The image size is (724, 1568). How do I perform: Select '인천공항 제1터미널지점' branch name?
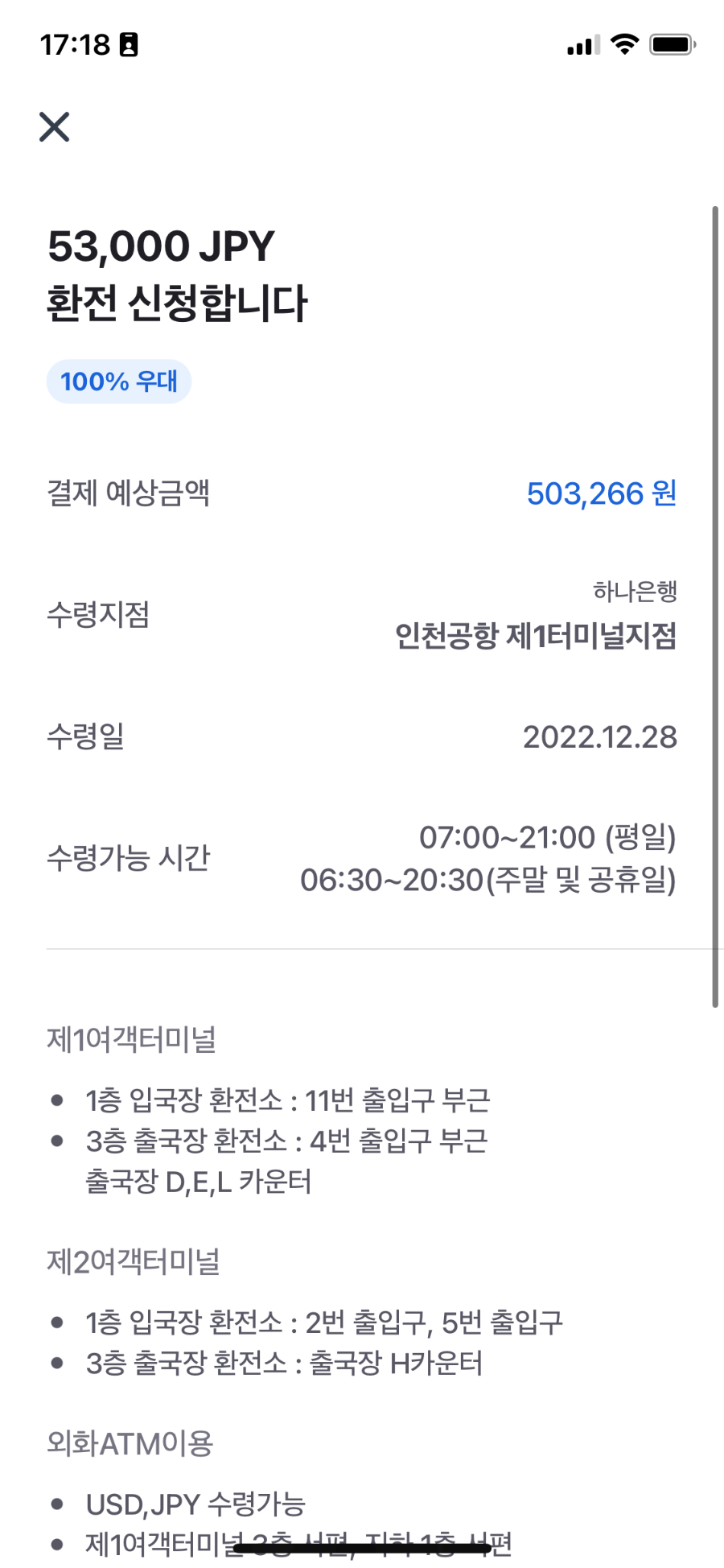coord(535,637)
